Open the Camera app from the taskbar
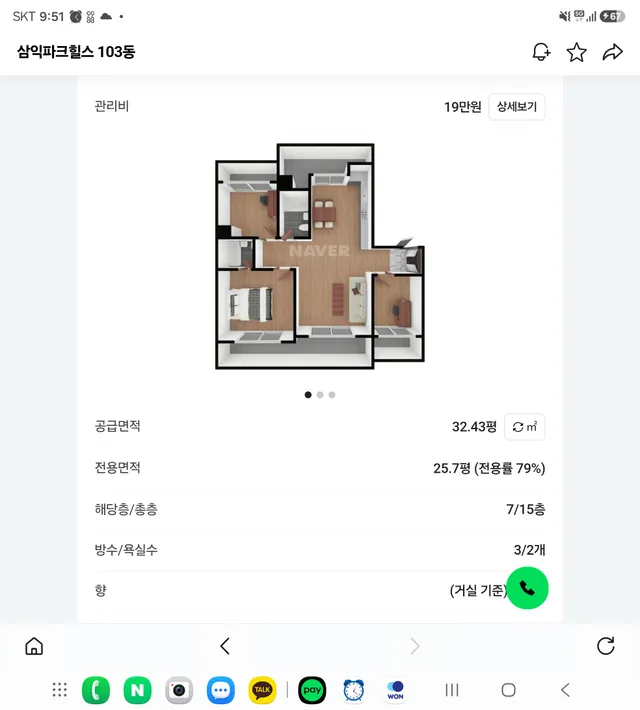The height and width of the screenshot is (710, 640). point(179,690)
